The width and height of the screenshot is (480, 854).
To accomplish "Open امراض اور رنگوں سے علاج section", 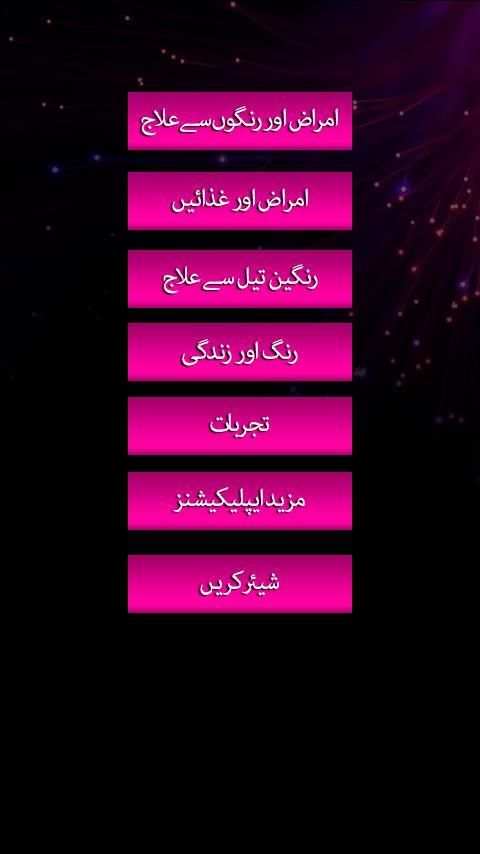I will point(240,120).
